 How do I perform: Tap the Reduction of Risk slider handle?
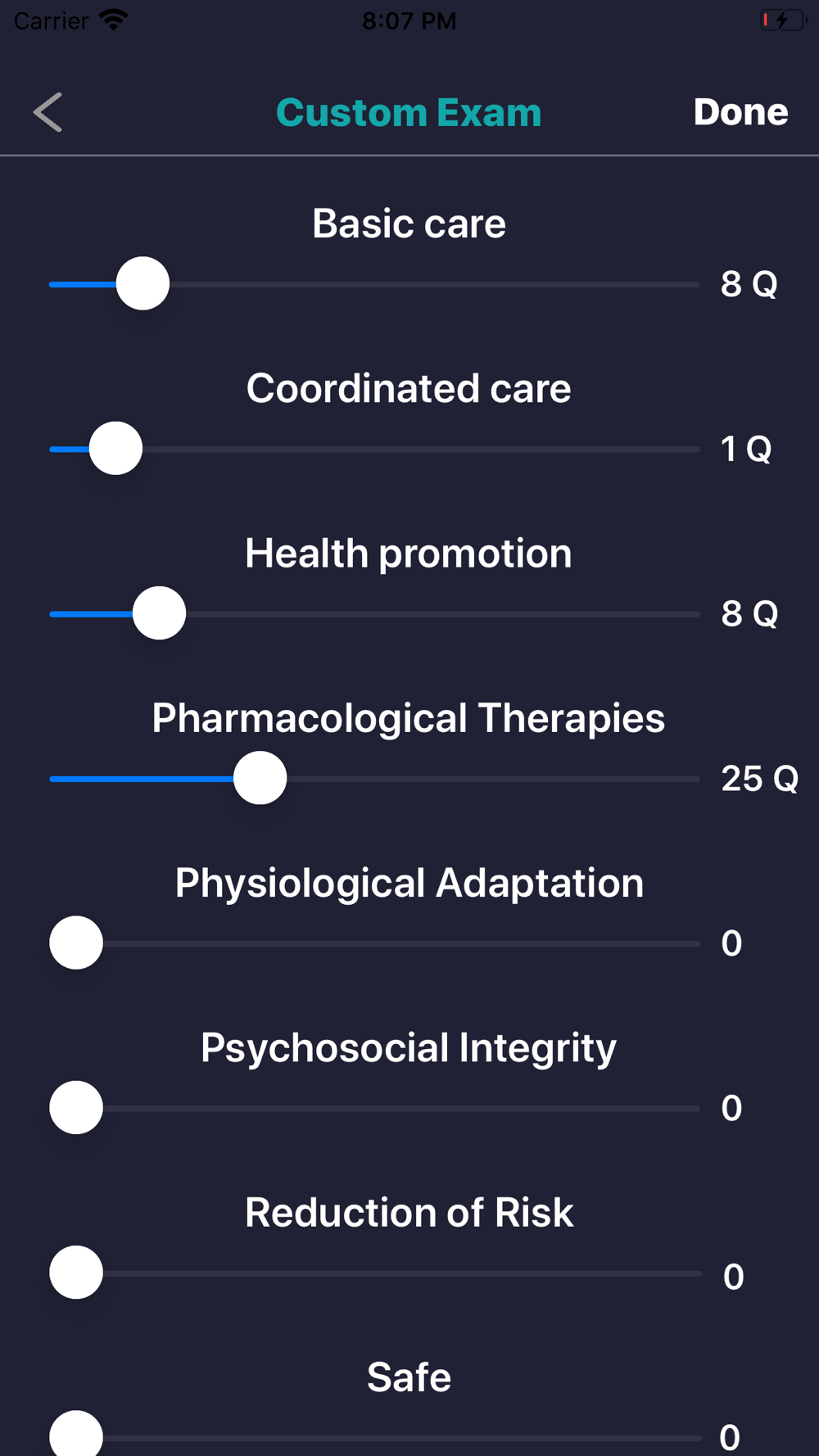[x=76, y=1272]
